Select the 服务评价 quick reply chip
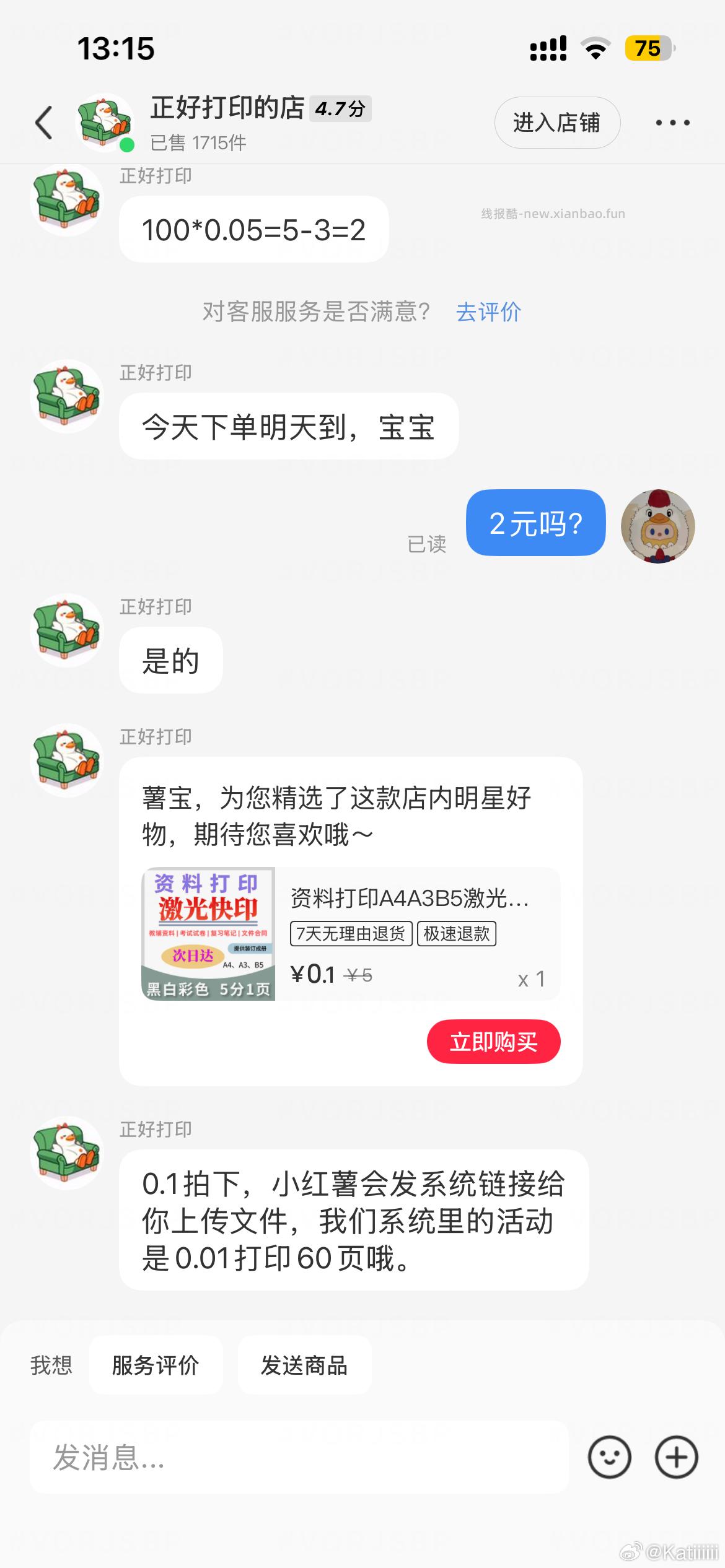Viewport: 725px width, 1568px height. point(156,1364)
